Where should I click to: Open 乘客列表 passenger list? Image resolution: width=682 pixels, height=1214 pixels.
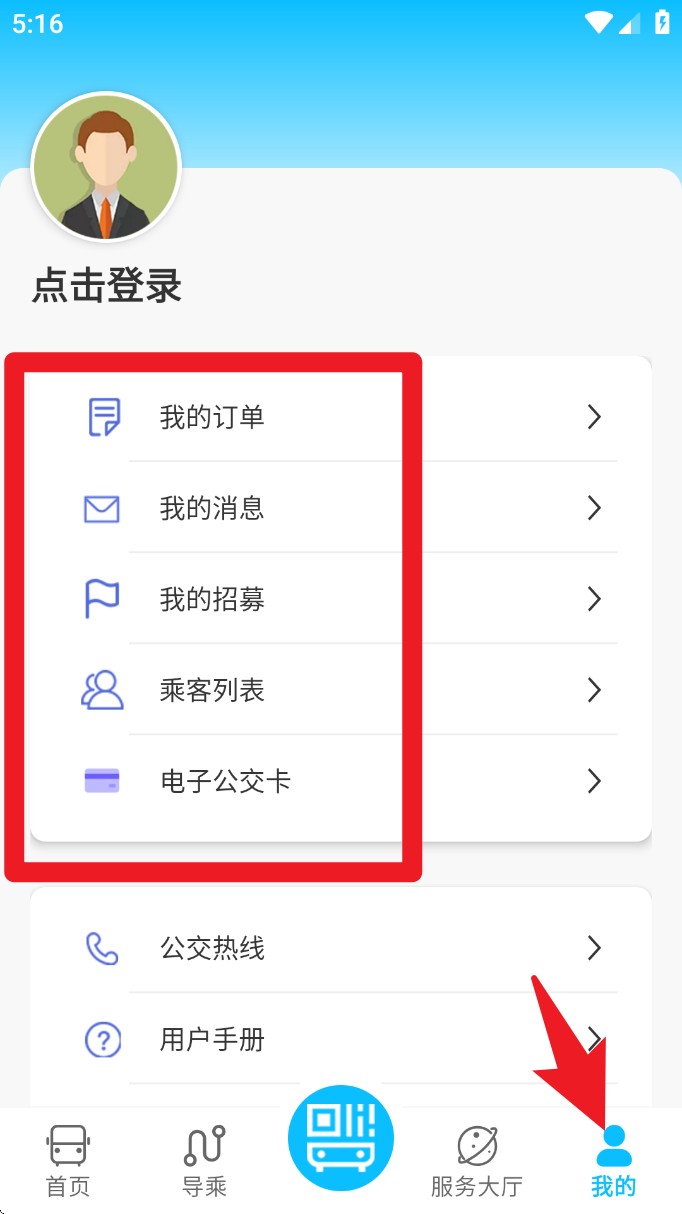340,690
